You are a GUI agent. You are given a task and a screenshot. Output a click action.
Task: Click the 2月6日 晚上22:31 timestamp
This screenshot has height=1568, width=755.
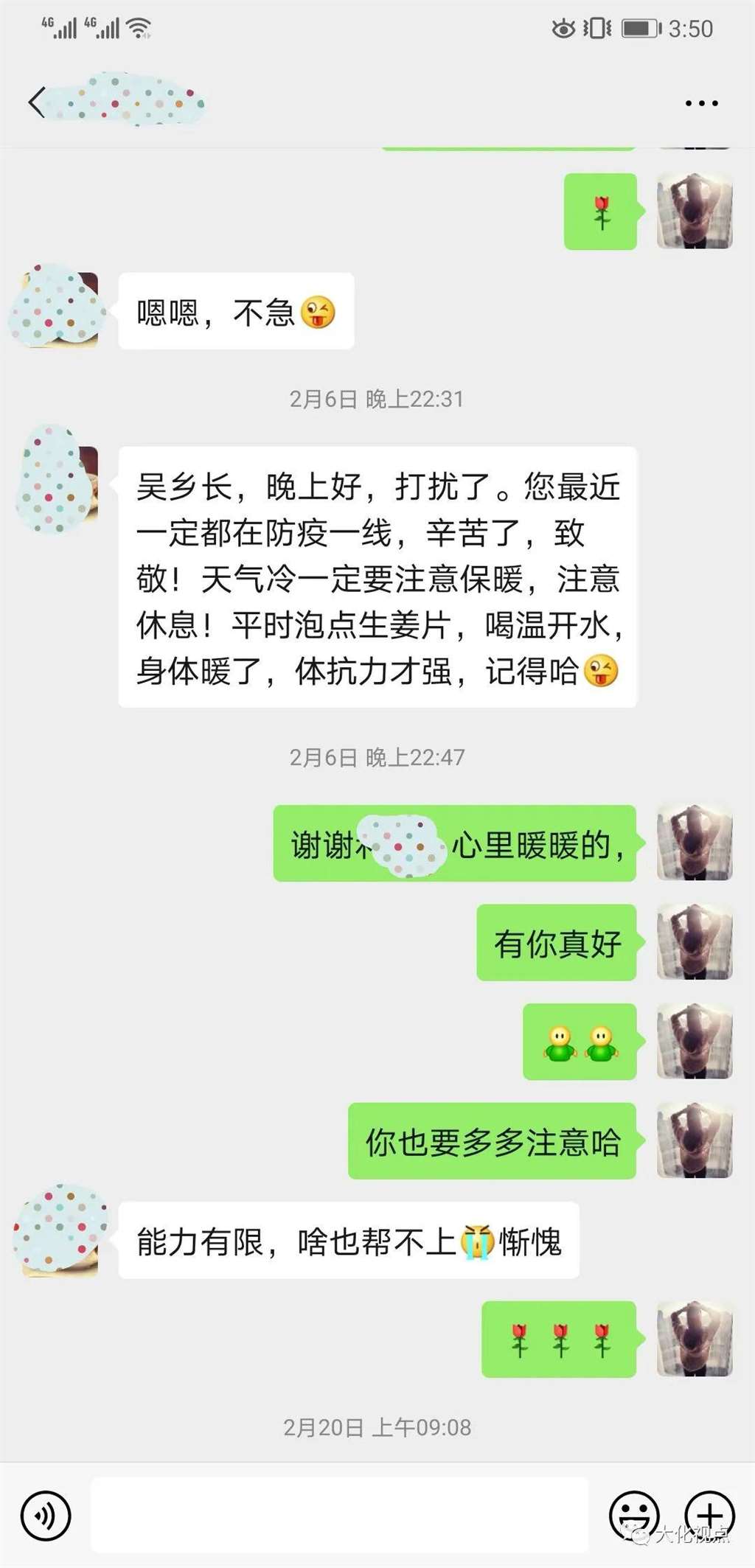click(x=377, y=399)
